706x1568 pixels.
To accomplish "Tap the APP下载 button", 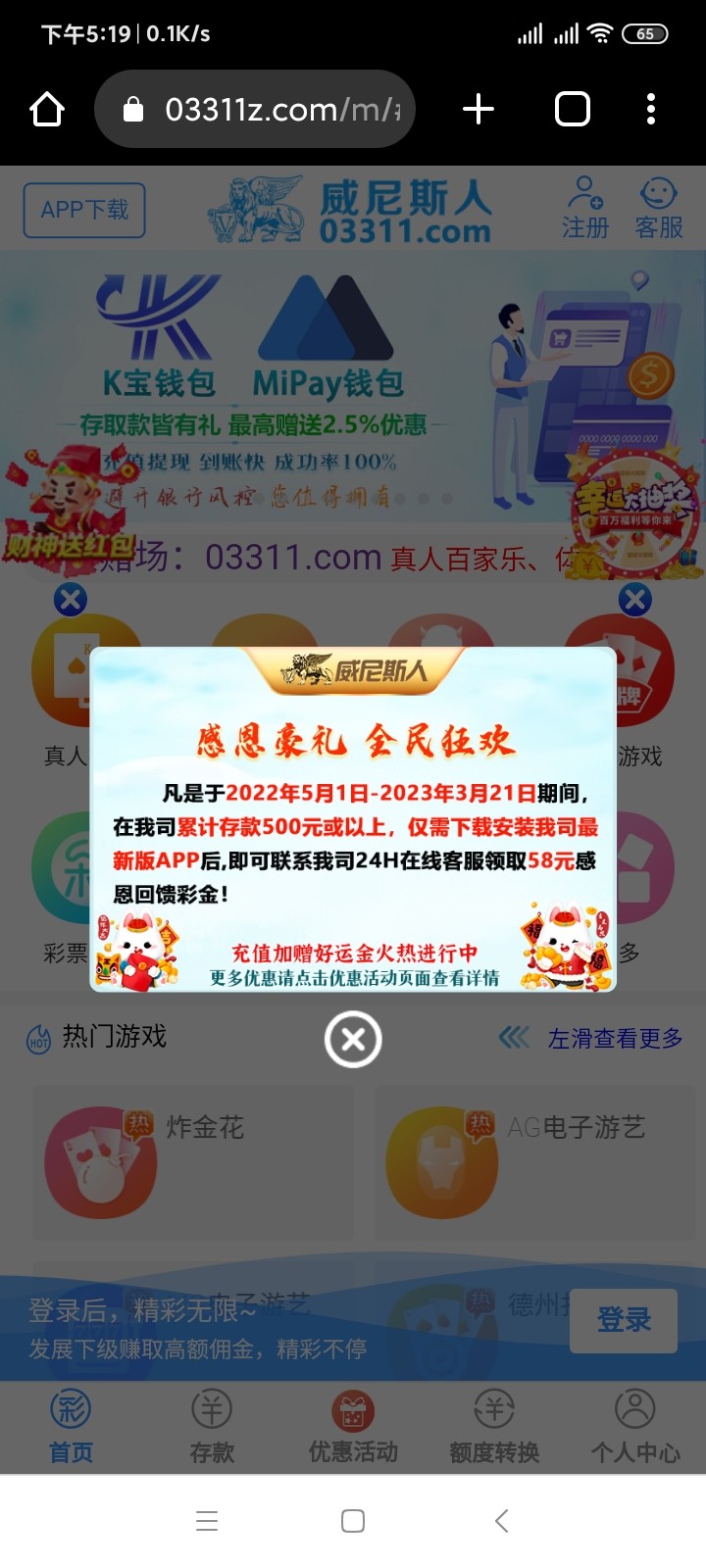I will point(84,210).
